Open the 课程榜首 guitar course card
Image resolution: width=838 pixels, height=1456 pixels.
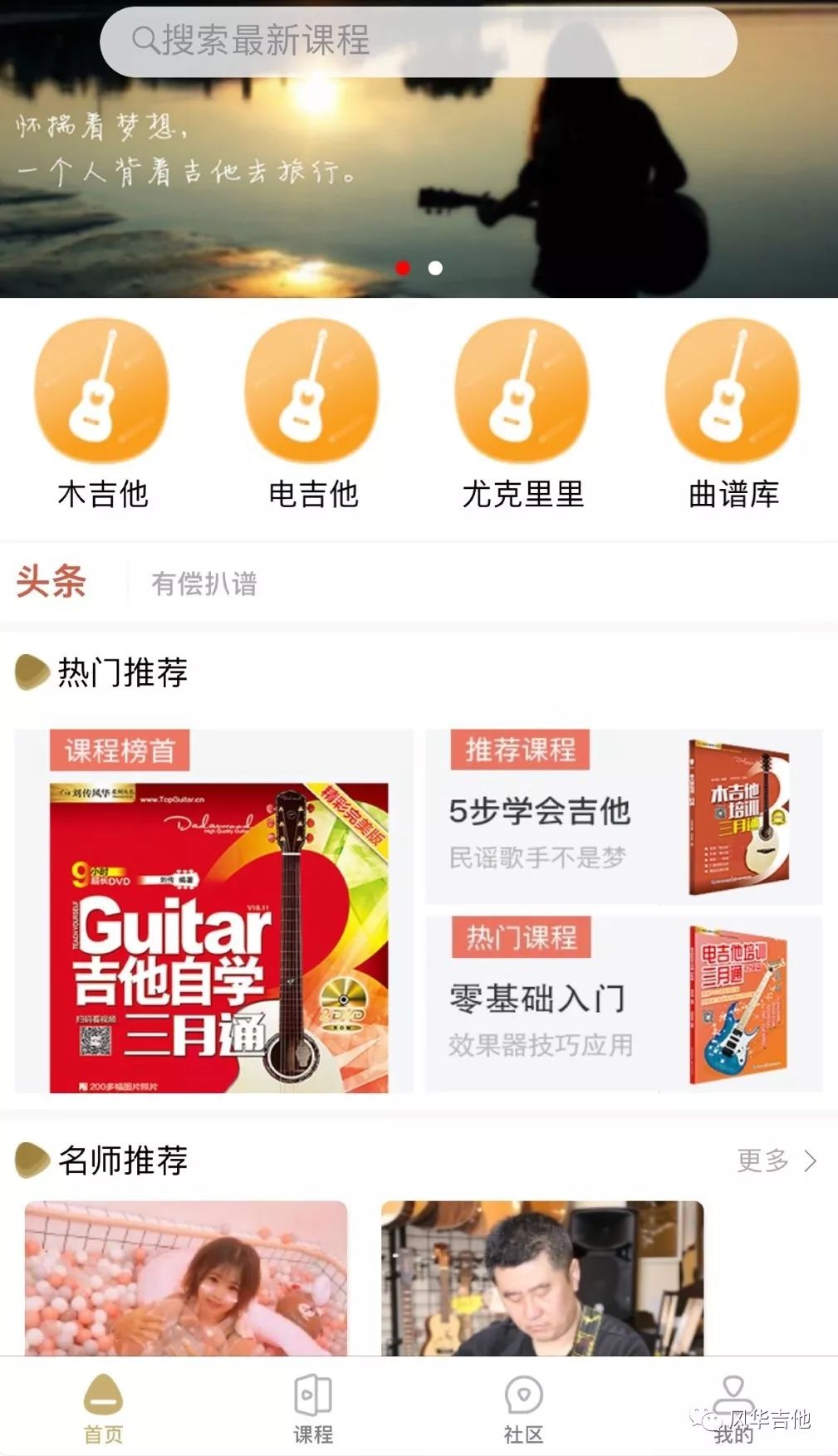214,911
